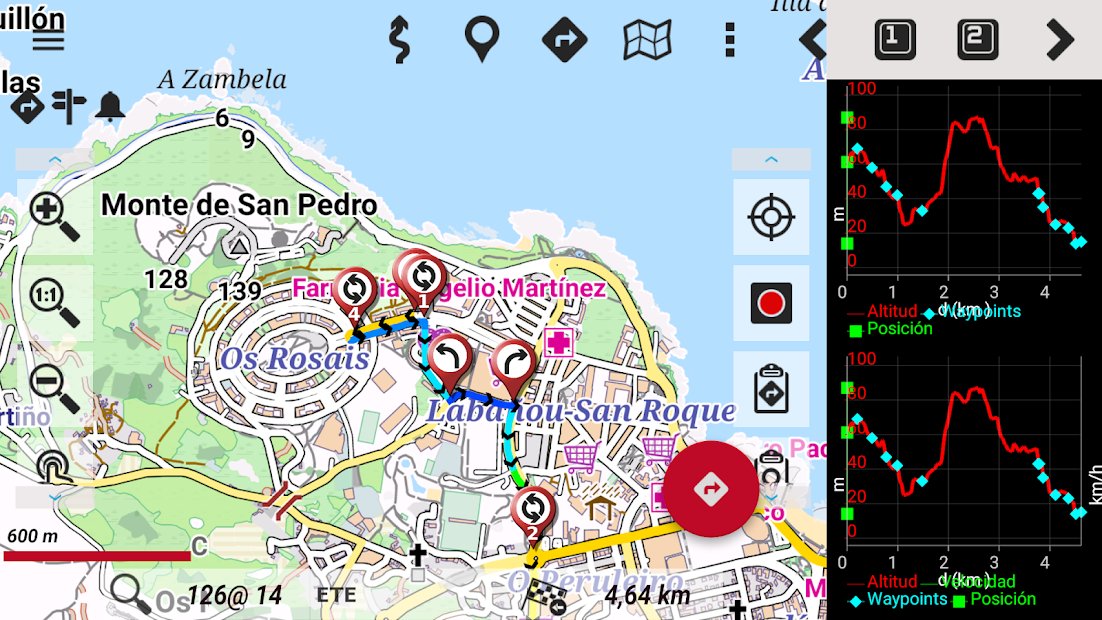Open the three-dot overflow menu
Screen dimensions: 1102x620
pyautogui.click(x=730, y=40)
